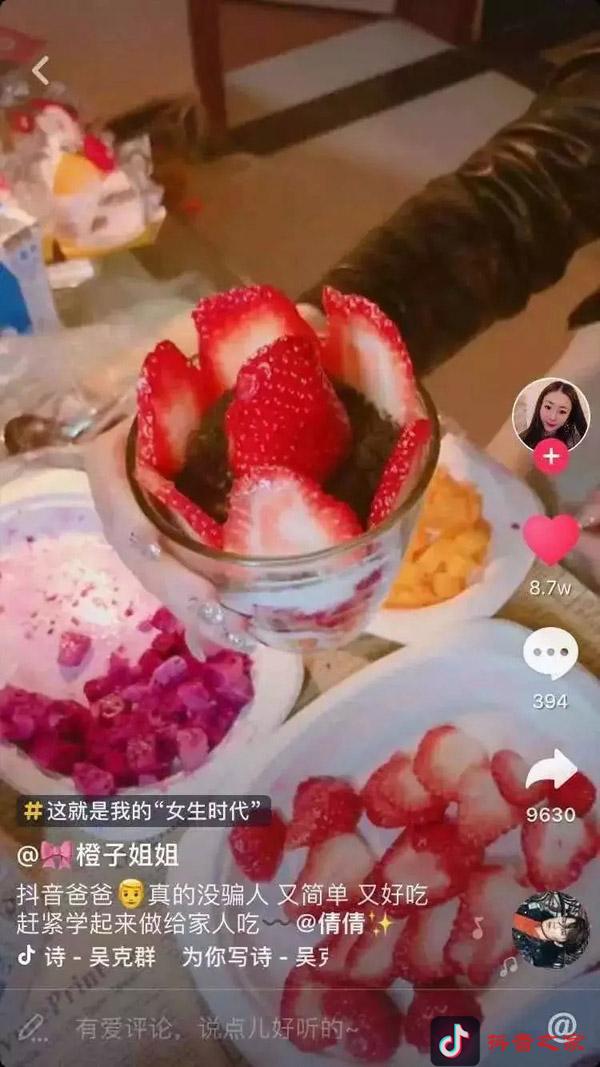Tap the @ mention icon in comment bar
The height and width of the screenshot is (1067, 600).
point(562,1025)
